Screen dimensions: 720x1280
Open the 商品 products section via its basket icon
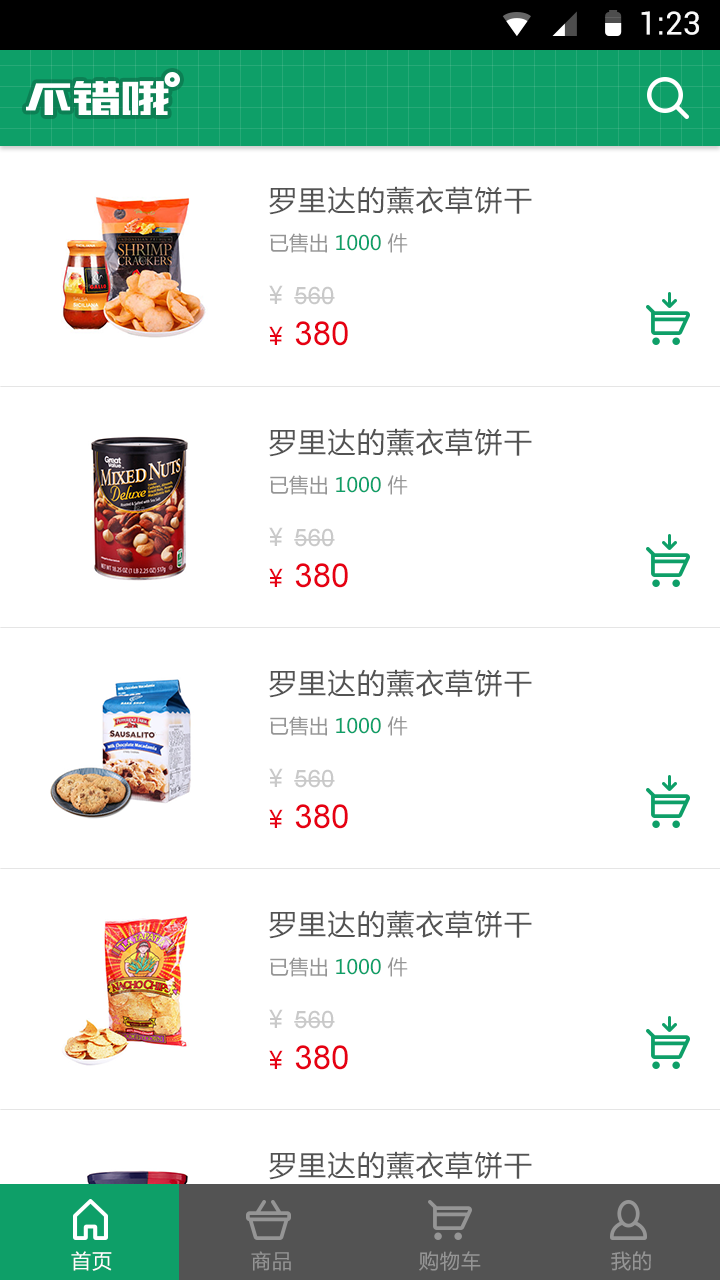coord(269,1218)
